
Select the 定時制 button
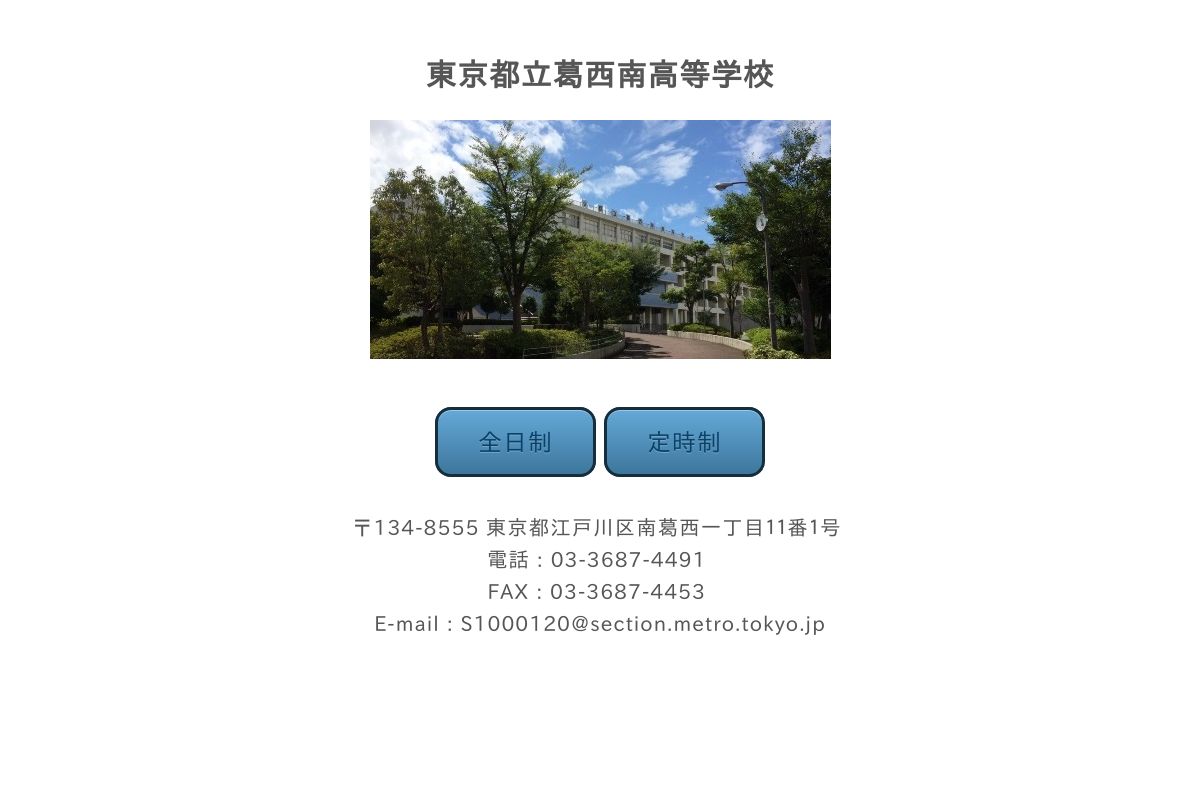(684, 442)
